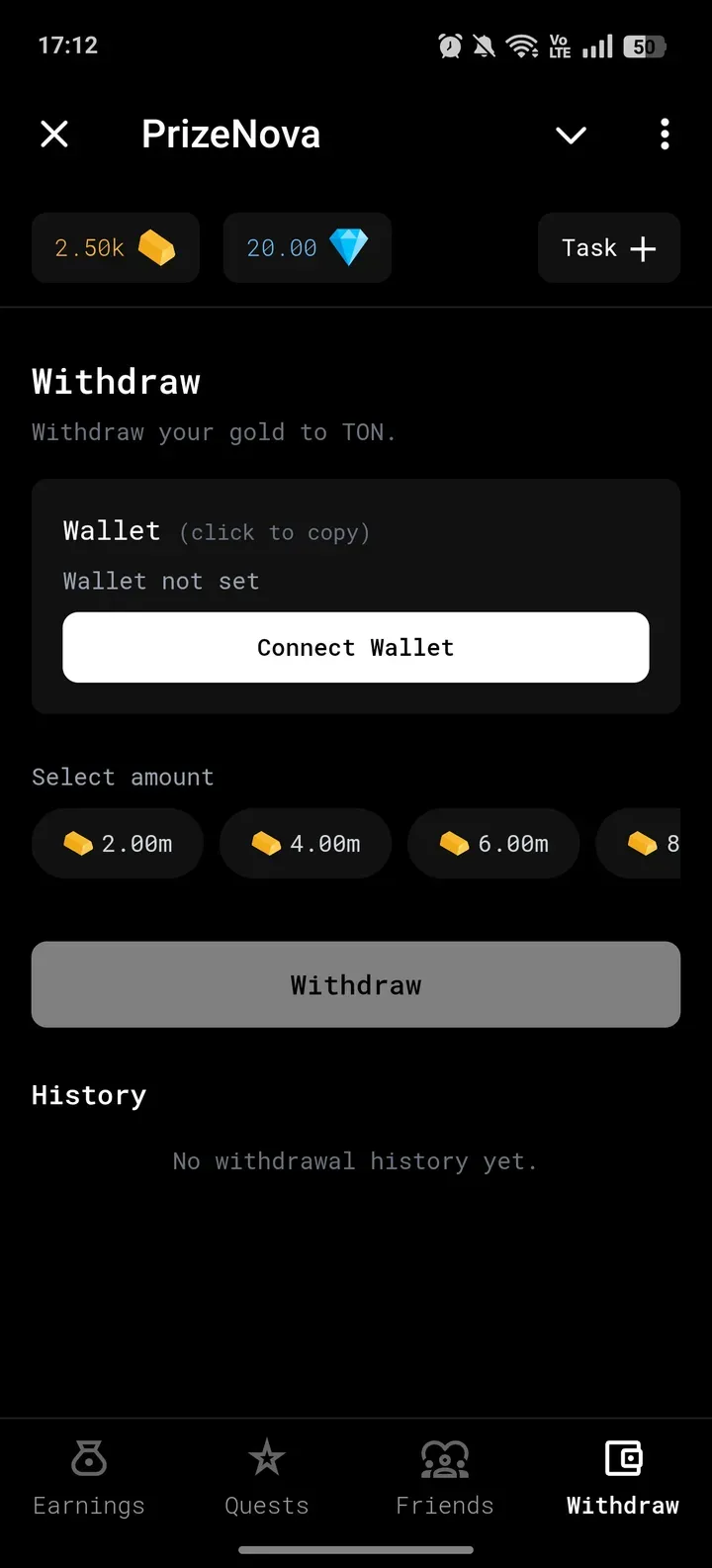Switch to the Earnings tab

click(89, 1478)
